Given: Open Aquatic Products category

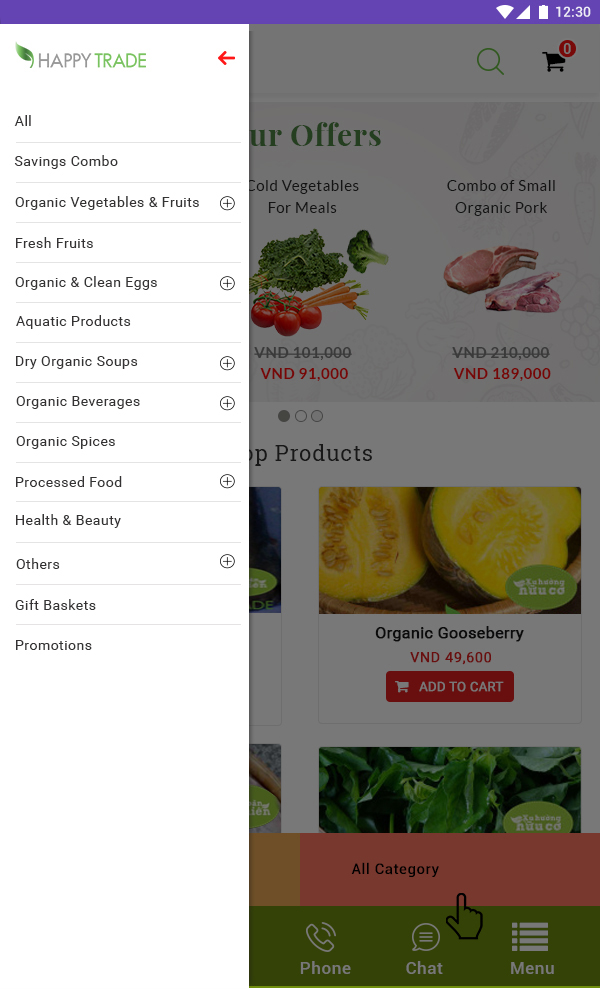Looking at the screenshot, I should [73, 321].
